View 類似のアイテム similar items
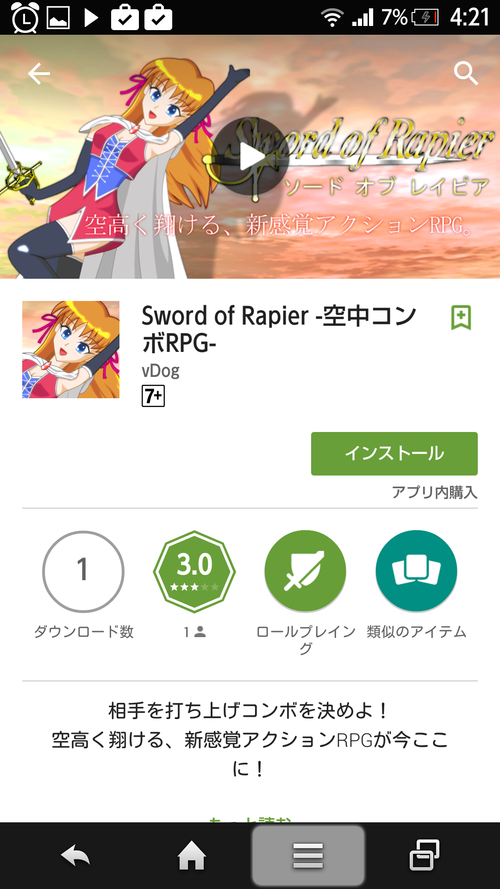The width and height of the screenshot is (500, 889). pos(417,571)
